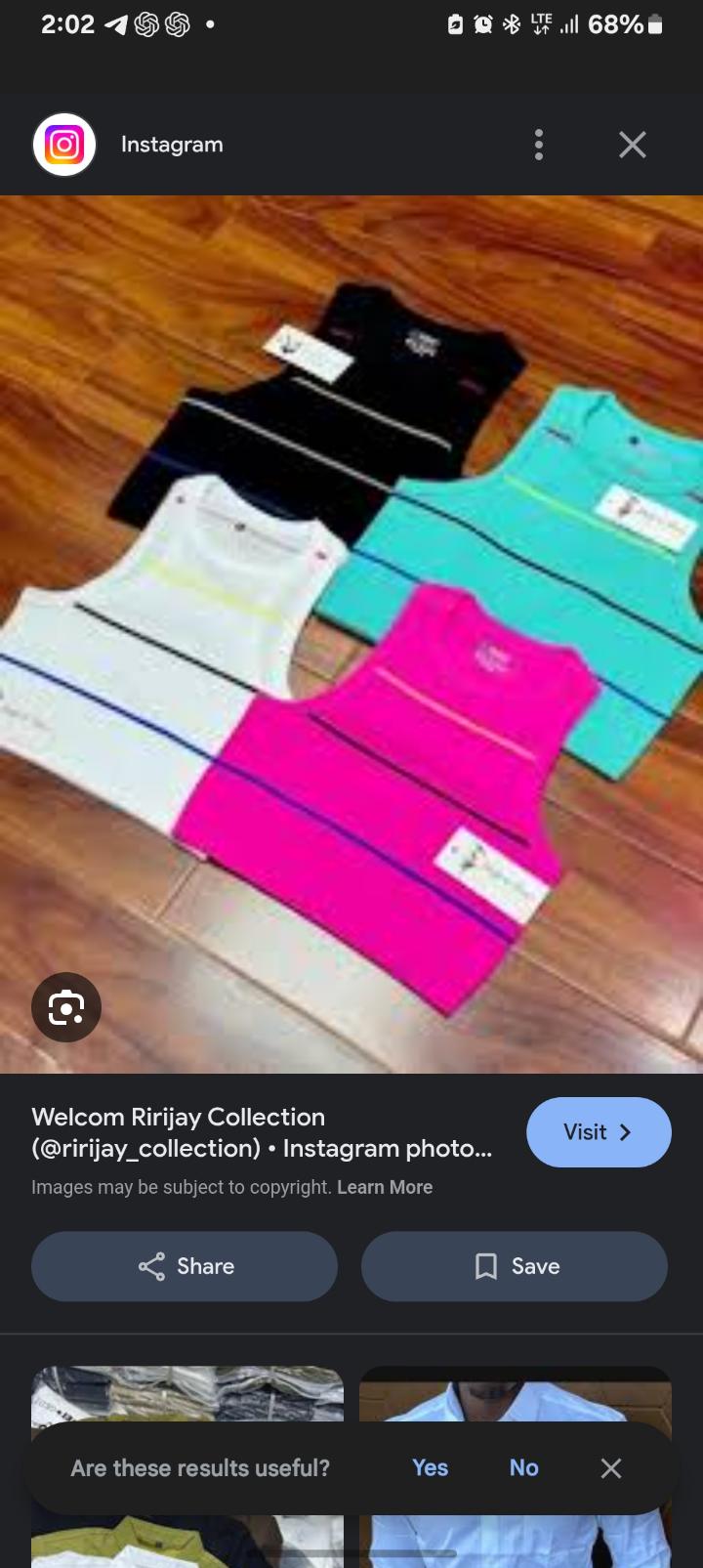Dismiss the results feedback prompt
The height and width of the screenshot is (1568, 703).
(x=611, y=1467)
